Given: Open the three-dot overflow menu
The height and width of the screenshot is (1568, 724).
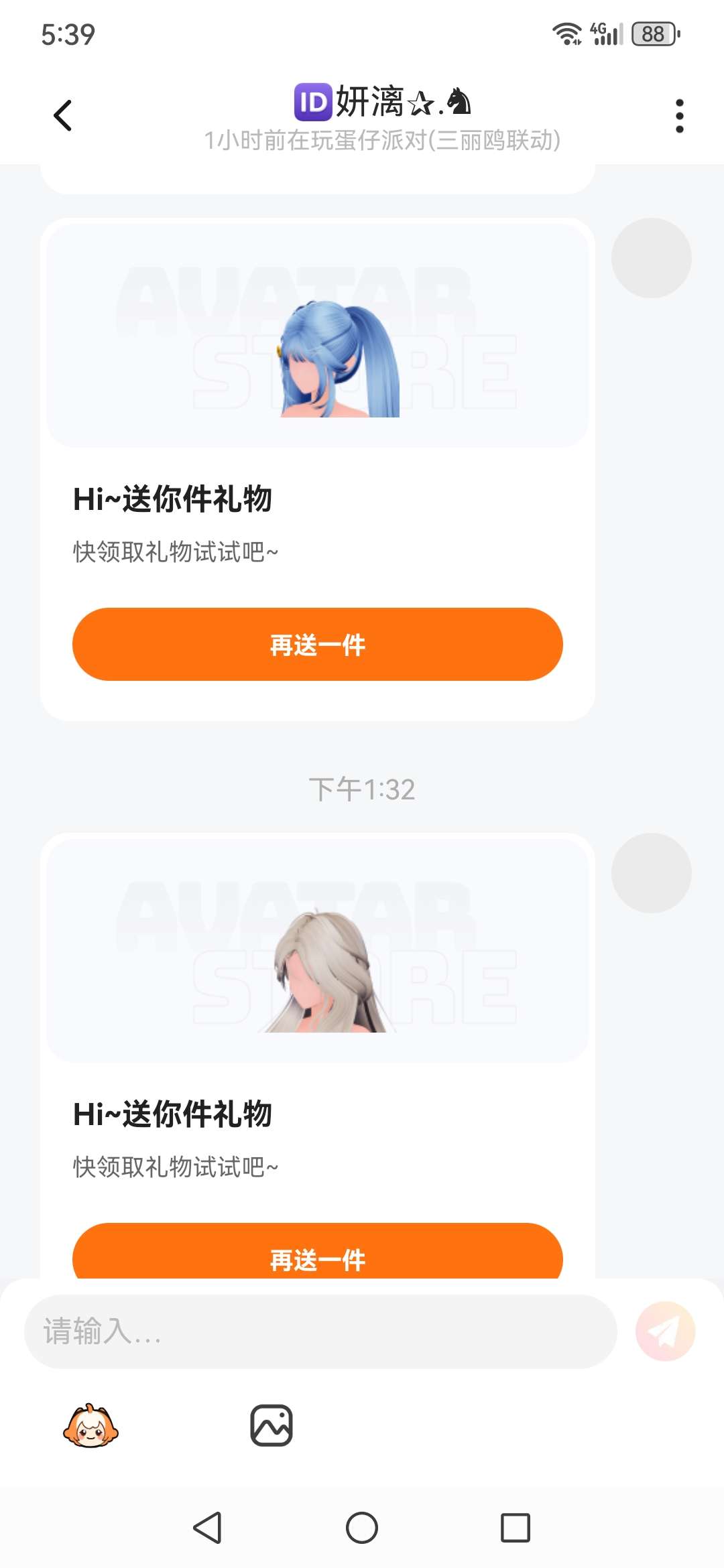Looking at the screenshot, I should [679, 116].
